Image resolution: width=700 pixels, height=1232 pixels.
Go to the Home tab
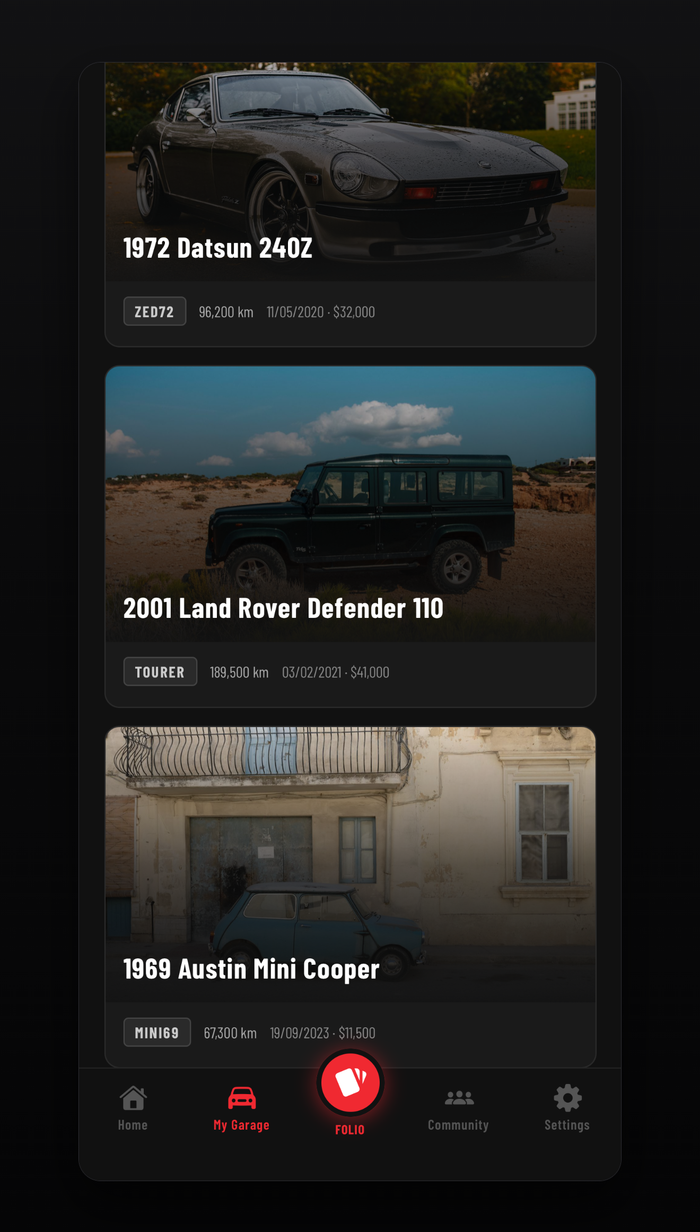[133, 1108]
